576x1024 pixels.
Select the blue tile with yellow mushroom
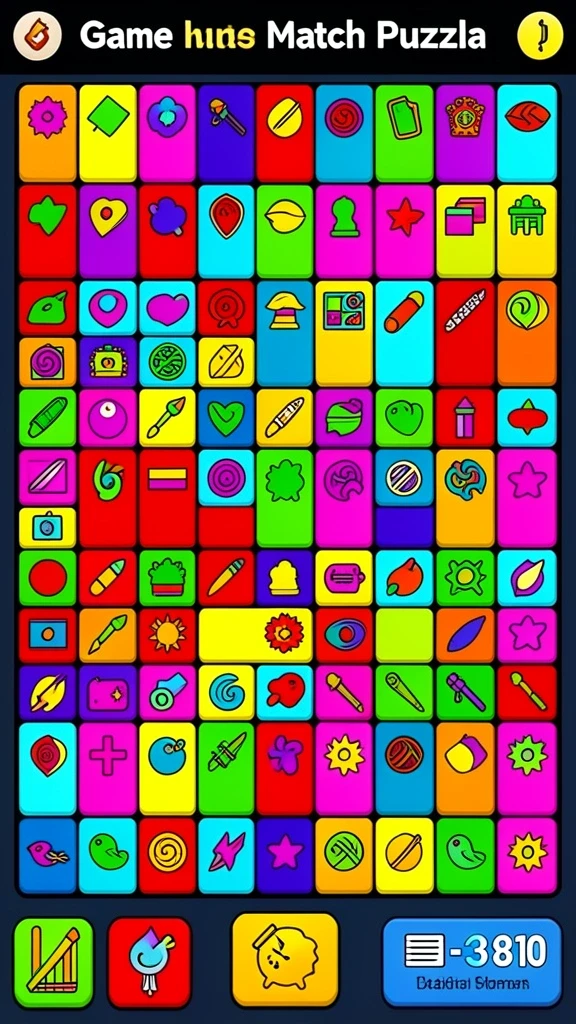coord(285,333)
